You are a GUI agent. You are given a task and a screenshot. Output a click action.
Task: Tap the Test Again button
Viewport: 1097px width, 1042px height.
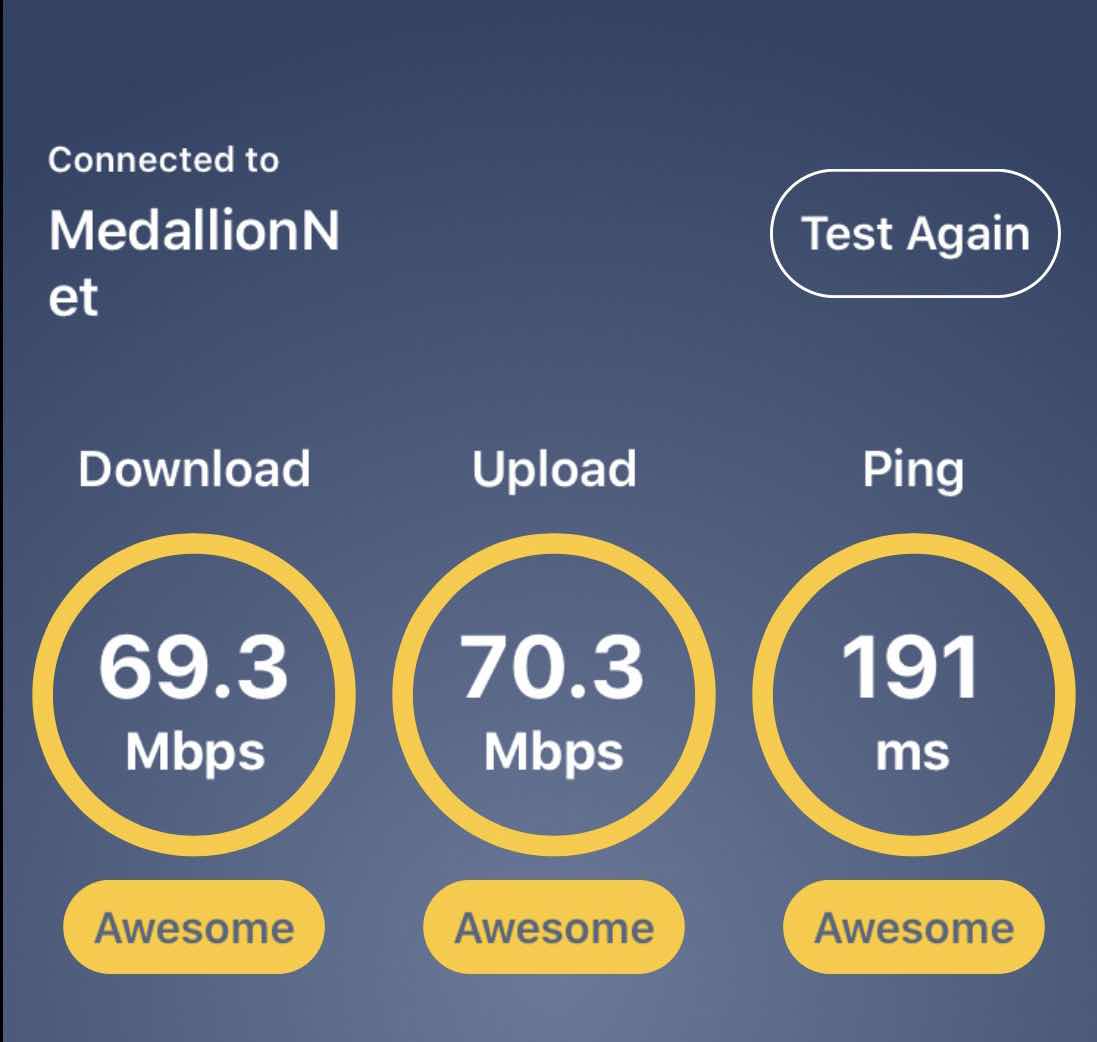coord(914,234)
